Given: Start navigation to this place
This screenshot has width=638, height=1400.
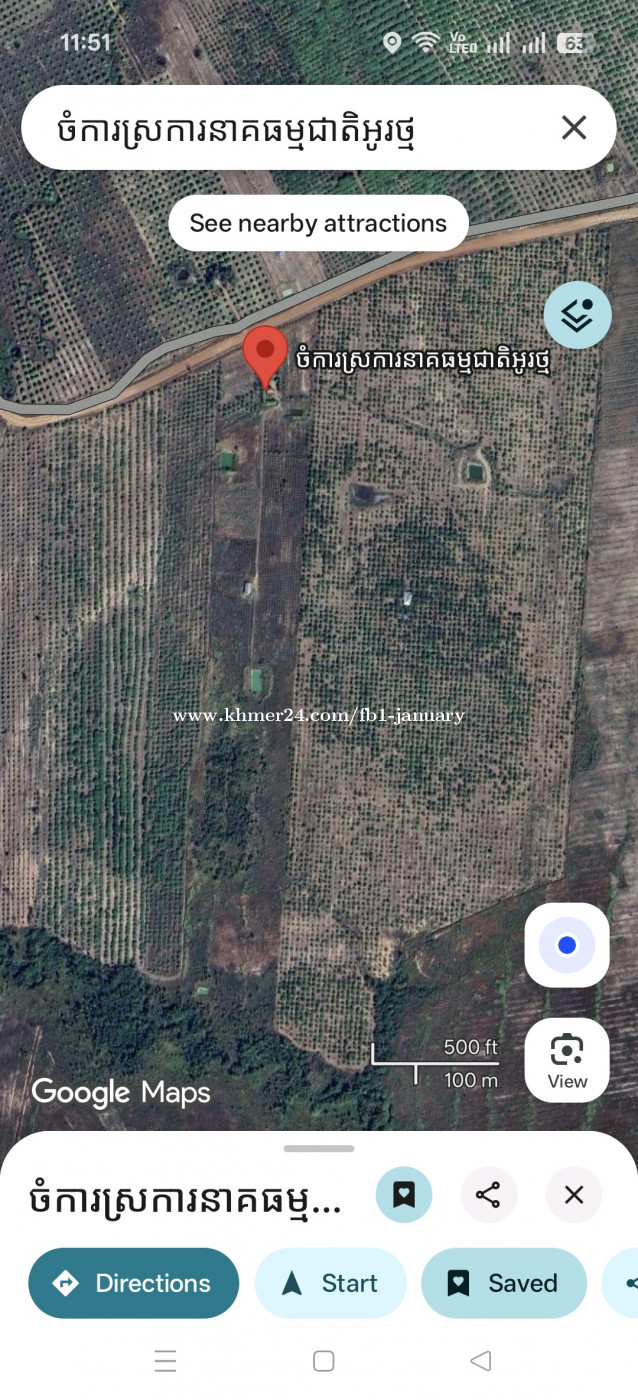Looking at the screenshot, I should [331, 1283].
